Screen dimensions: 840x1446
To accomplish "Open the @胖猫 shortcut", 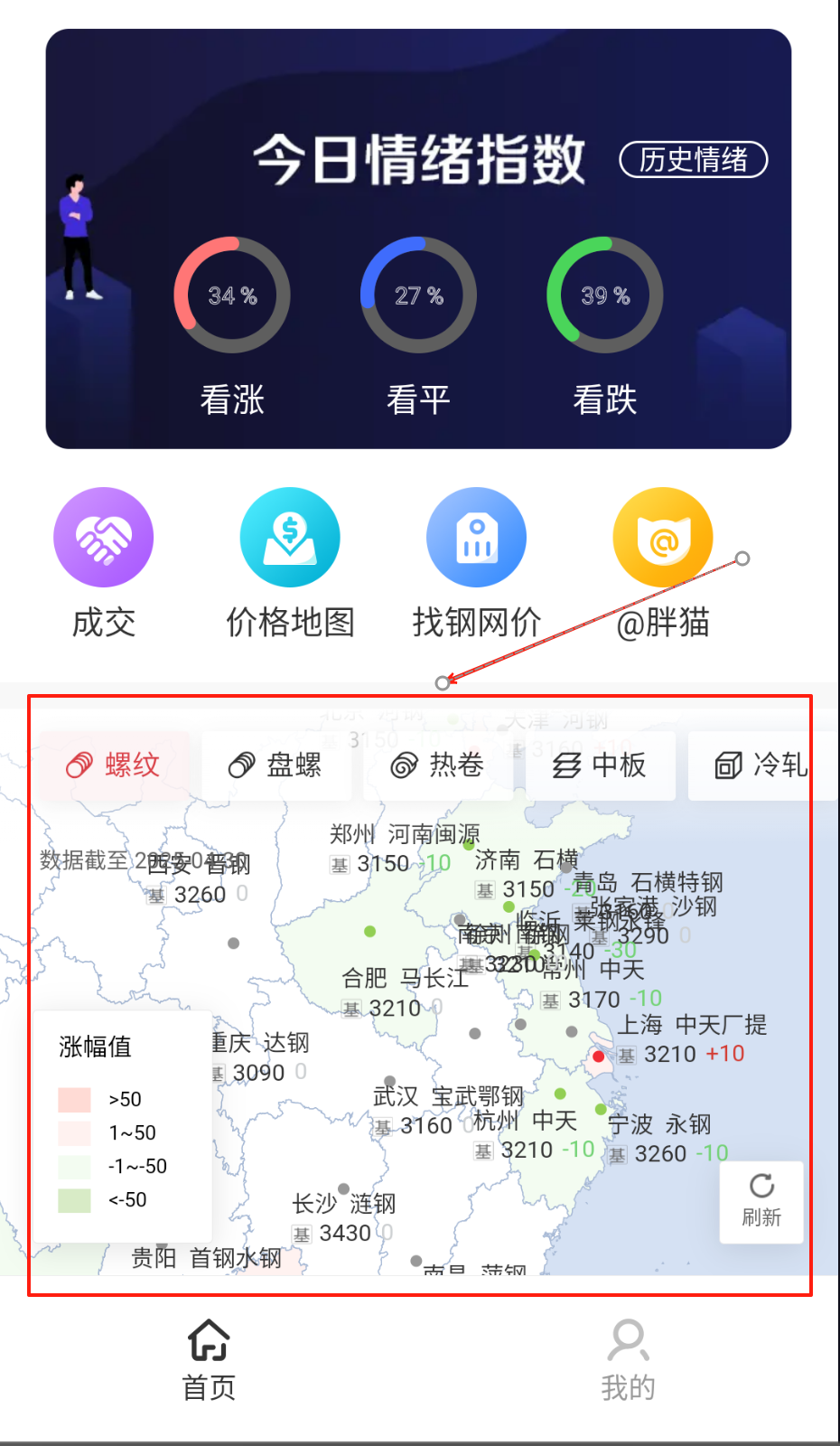I will point(663,562).
